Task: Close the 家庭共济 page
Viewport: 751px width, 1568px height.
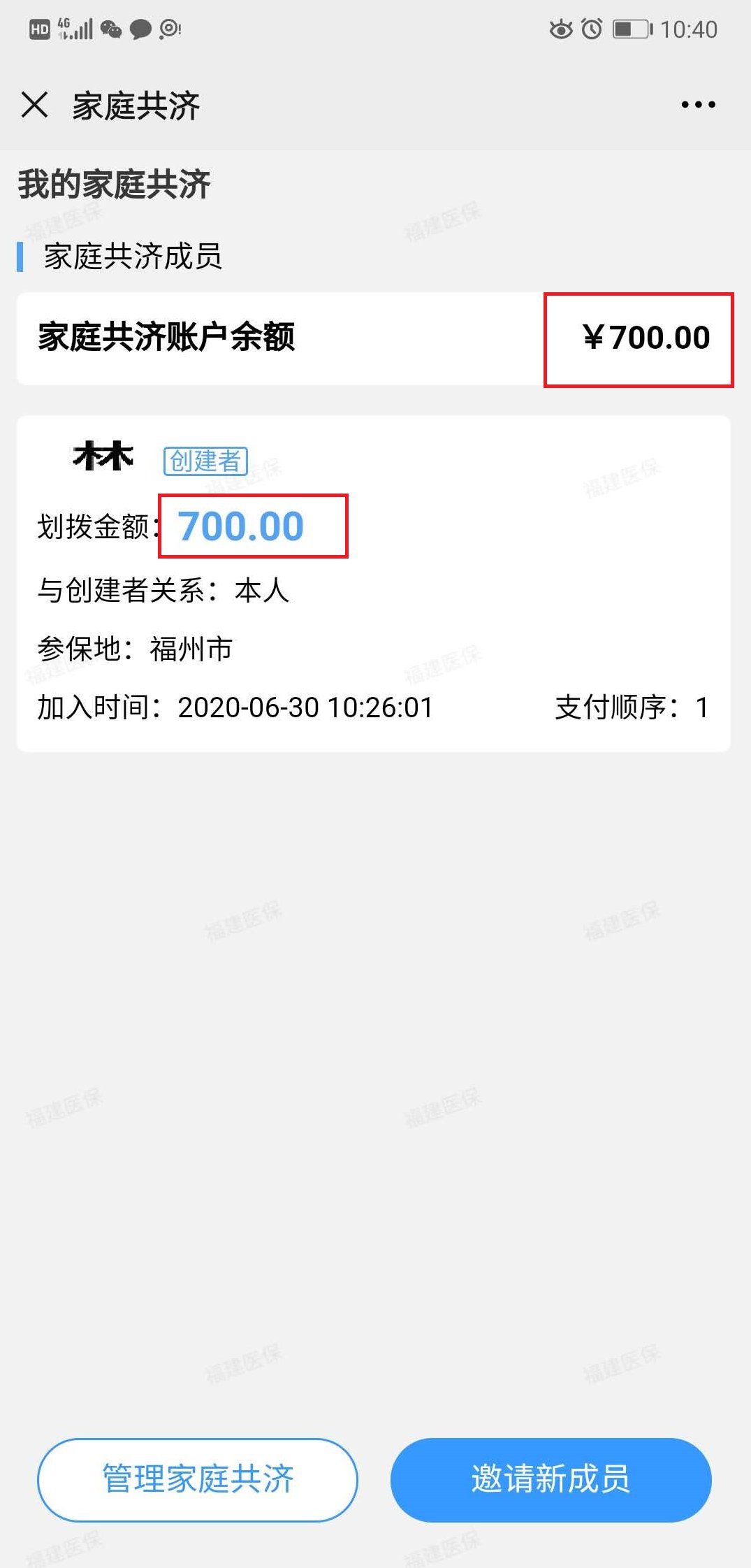Action: coord(34,106)
